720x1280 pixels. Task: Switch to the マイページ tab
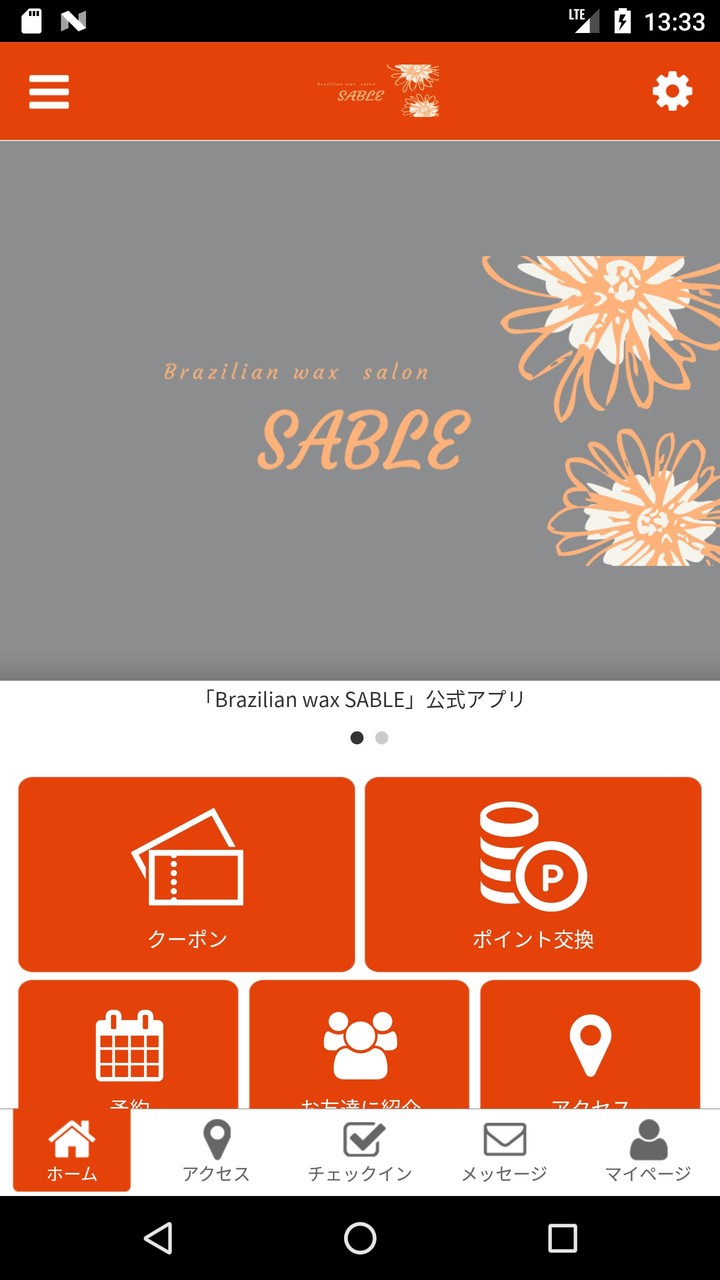pos(648,1151)
